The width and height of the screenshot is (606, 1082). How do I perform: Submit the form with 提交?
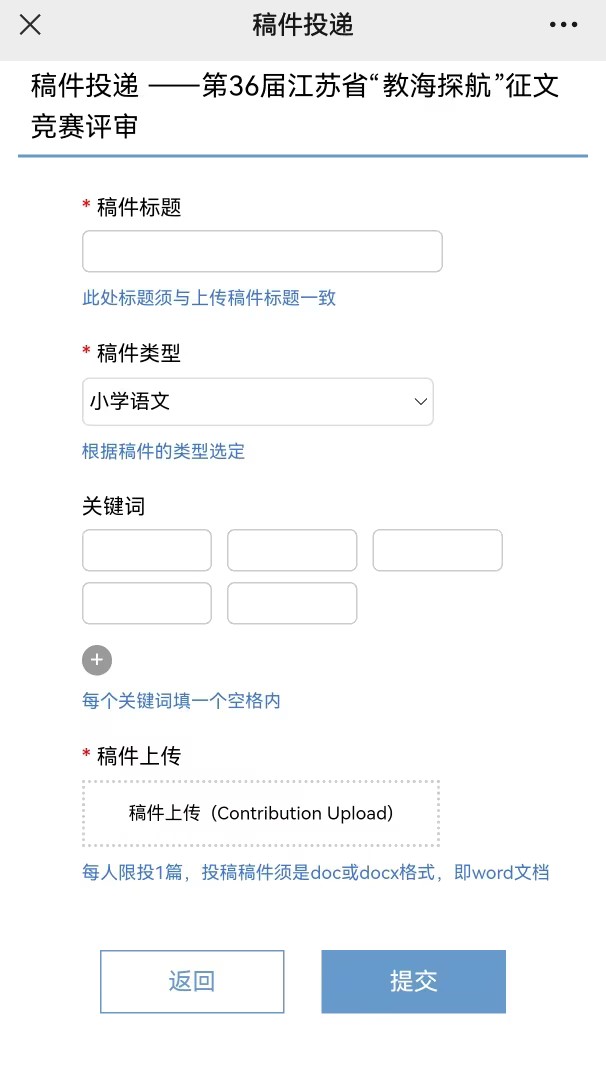[413, 981]
